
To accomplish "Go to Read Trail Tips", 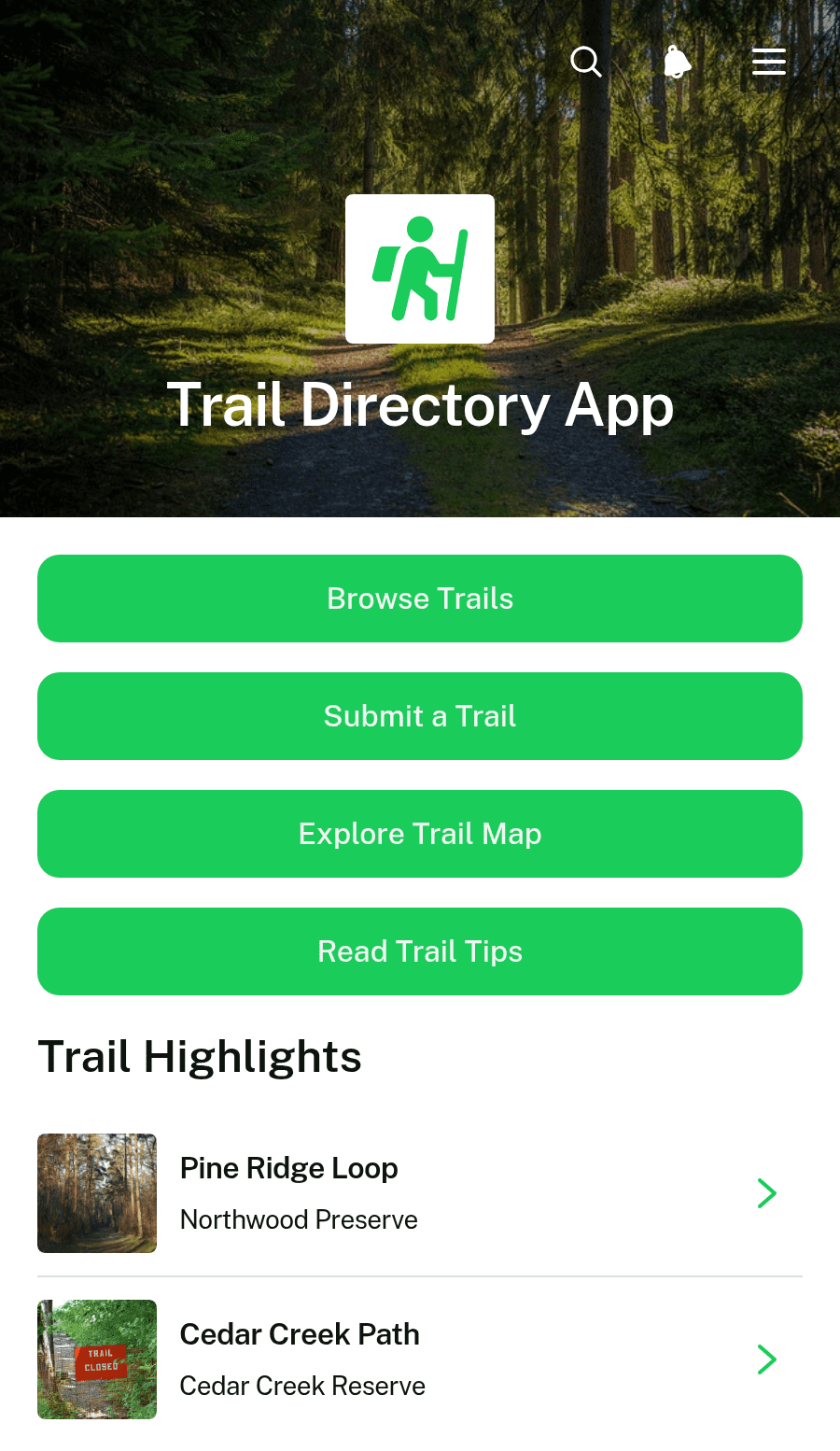I will tap(420, 951).
